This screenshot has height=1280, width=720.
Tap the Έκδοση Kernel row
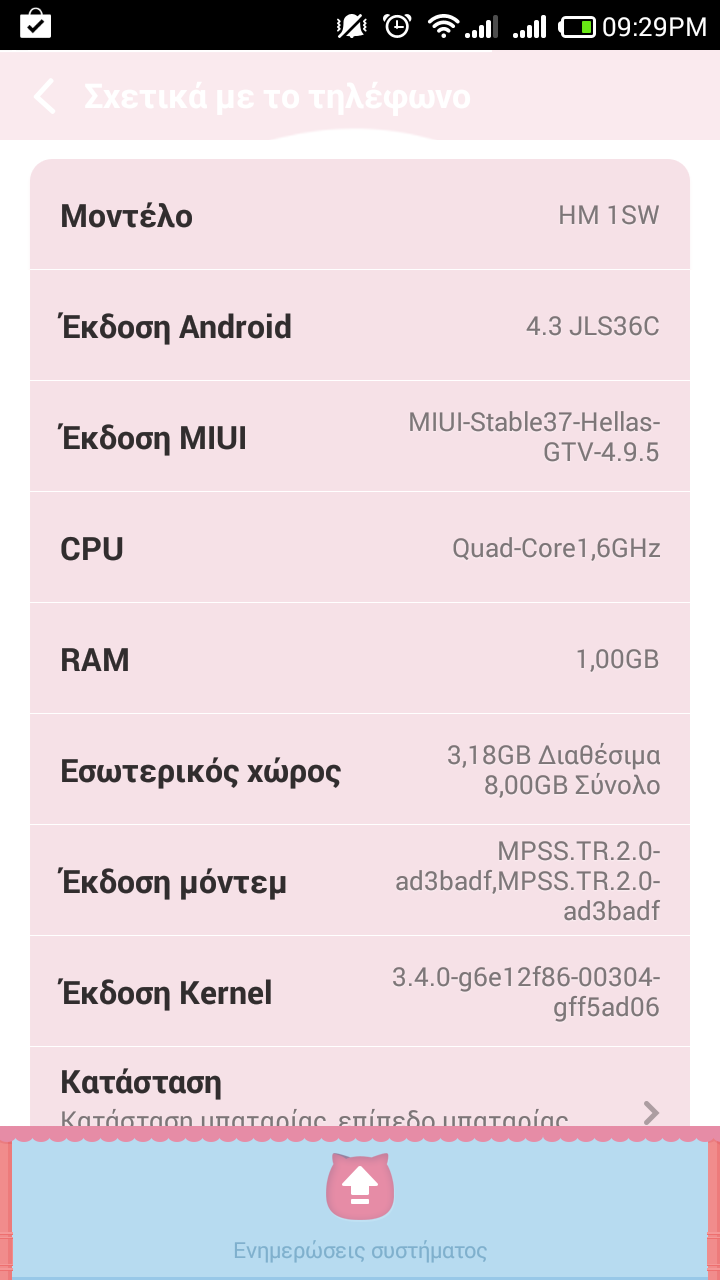[x=360, y=992]
